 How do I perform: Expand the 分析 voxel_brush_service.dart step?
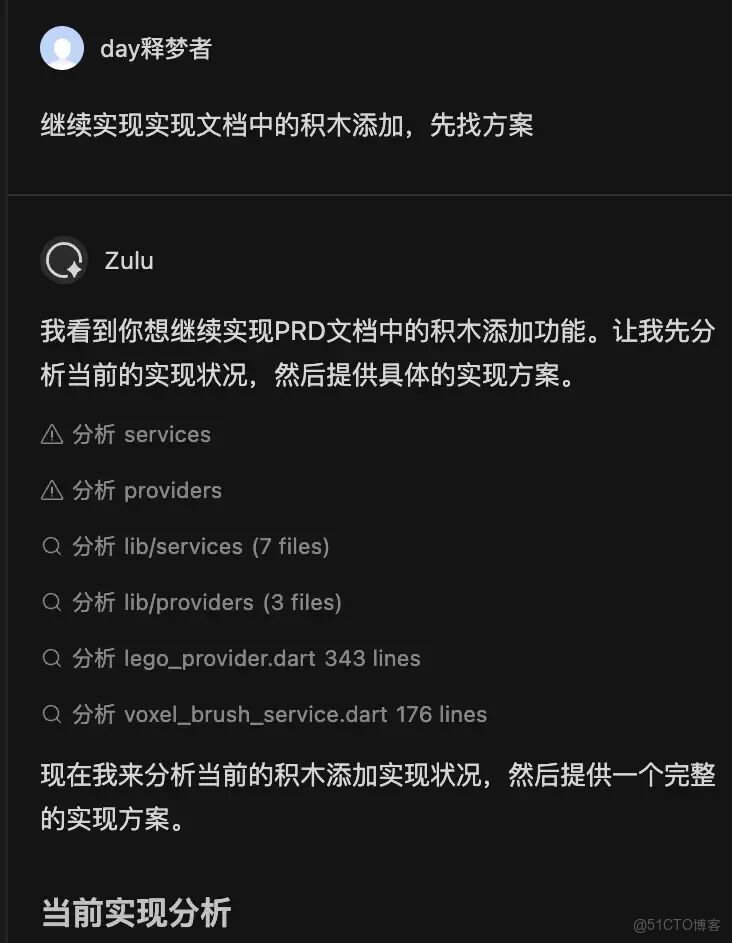pyautogui.click(x=280, y=714)
